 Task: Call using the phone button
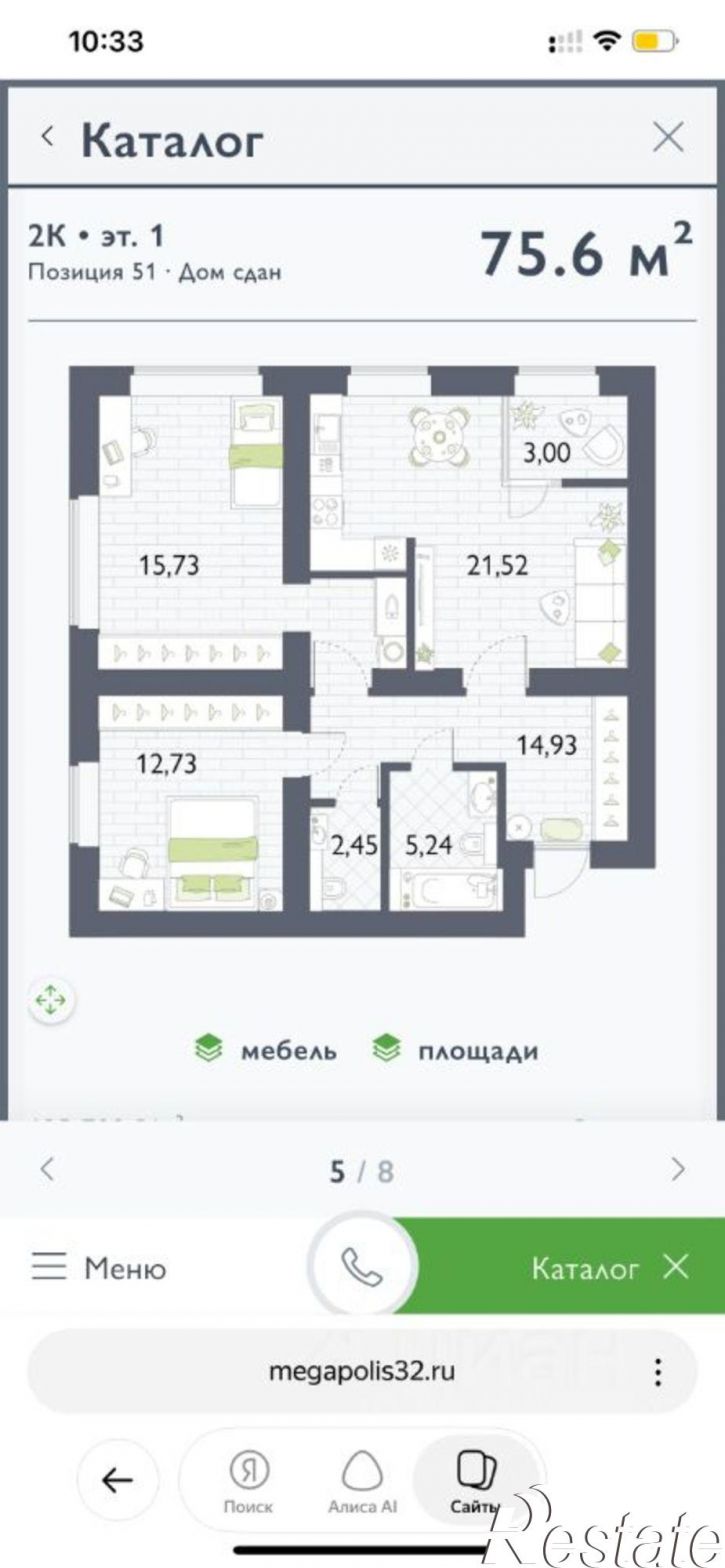pyautogui.click(x=362, y=1267)
